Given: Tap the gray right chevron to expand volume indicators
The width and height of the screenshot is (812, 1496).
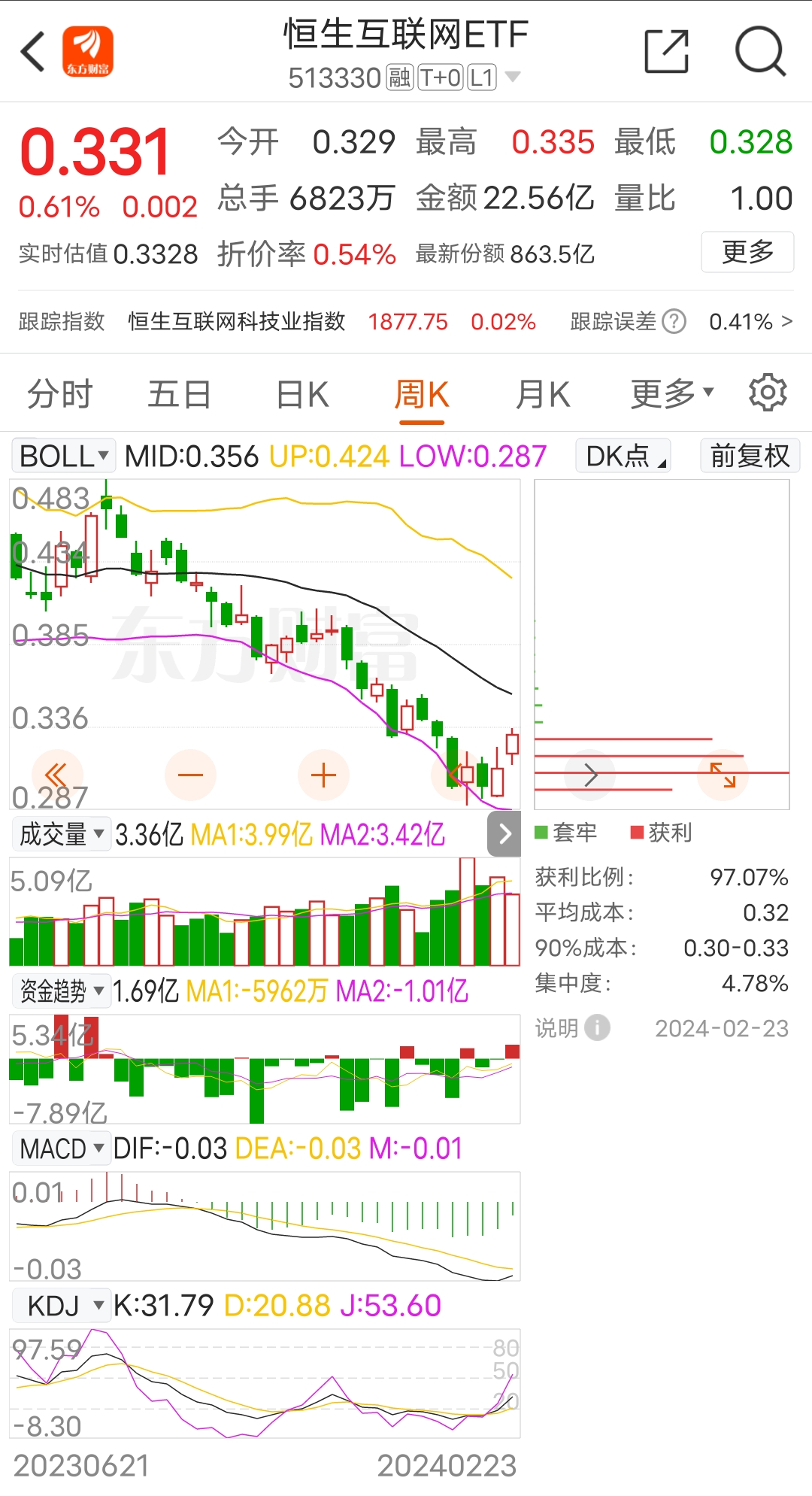Looking at the screenshot, I should [504, 833].
